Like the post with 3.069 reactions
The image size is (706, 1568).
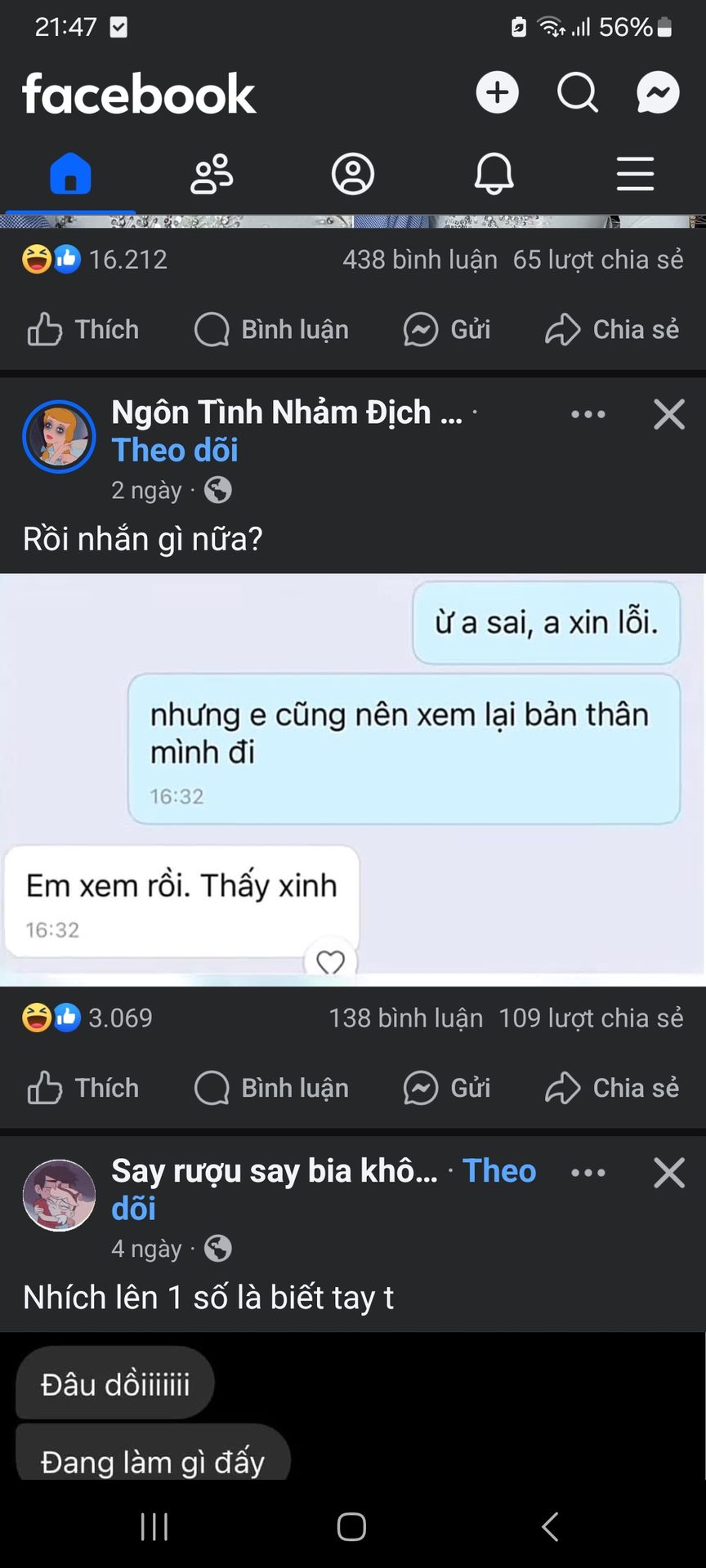coord(83,1088)
